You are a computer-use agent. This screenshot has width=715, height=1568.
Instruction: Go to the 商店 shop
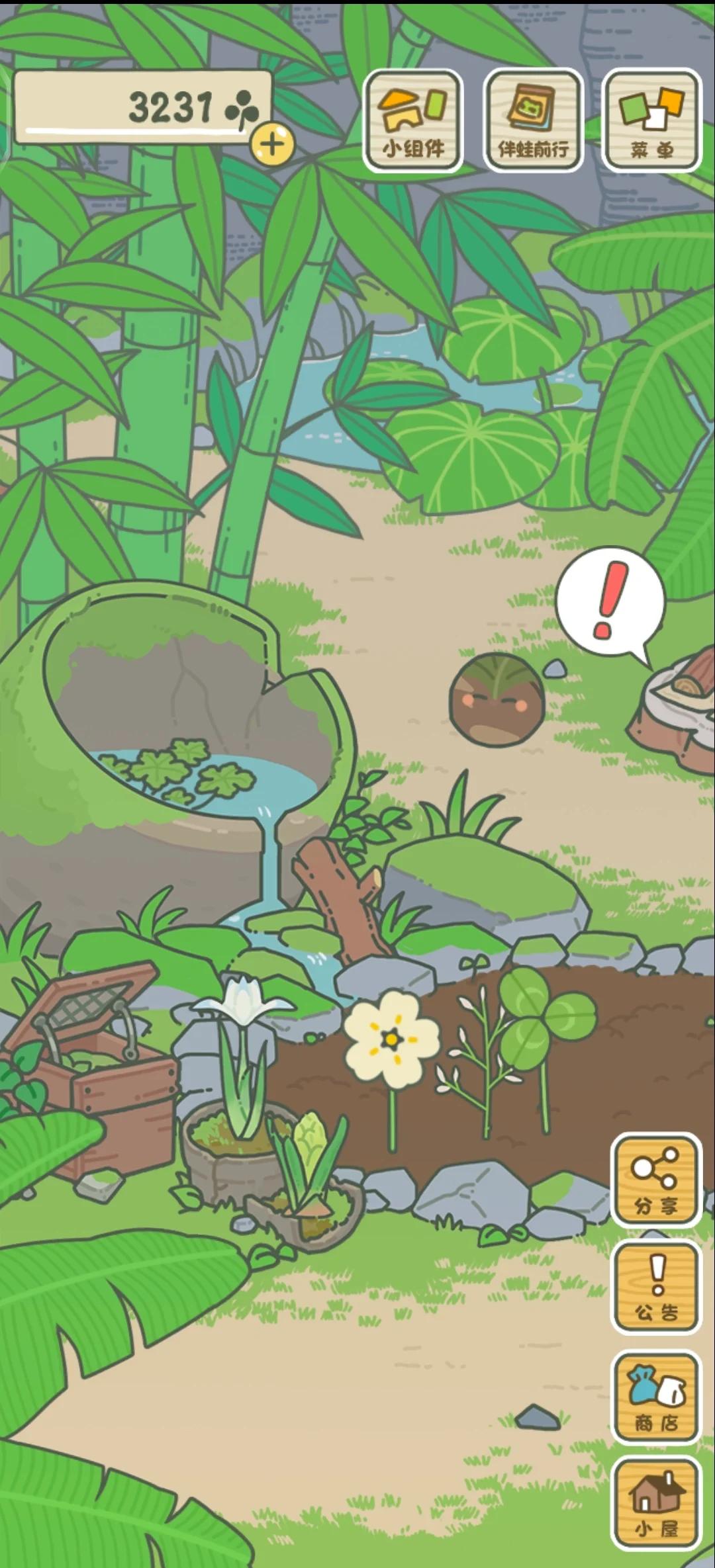click(656, 1397)
